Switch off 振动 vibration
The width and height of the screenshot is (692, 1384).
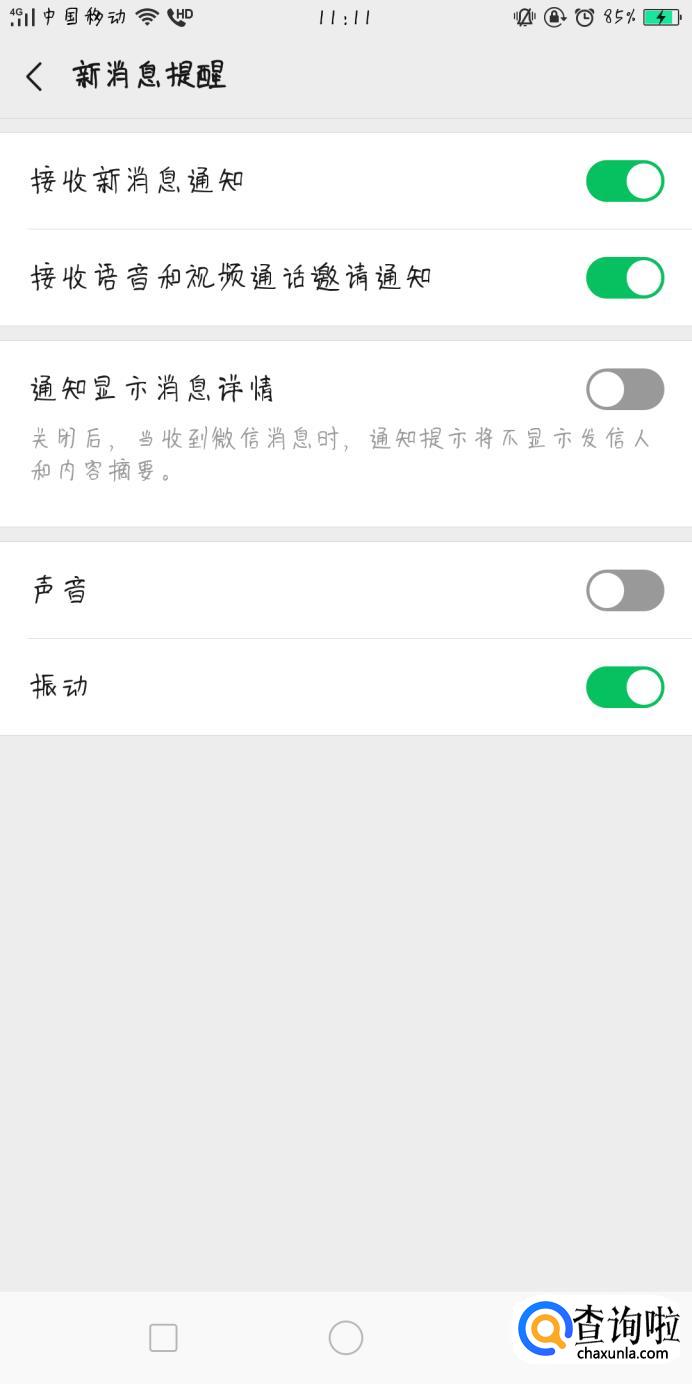click(624, 687)
